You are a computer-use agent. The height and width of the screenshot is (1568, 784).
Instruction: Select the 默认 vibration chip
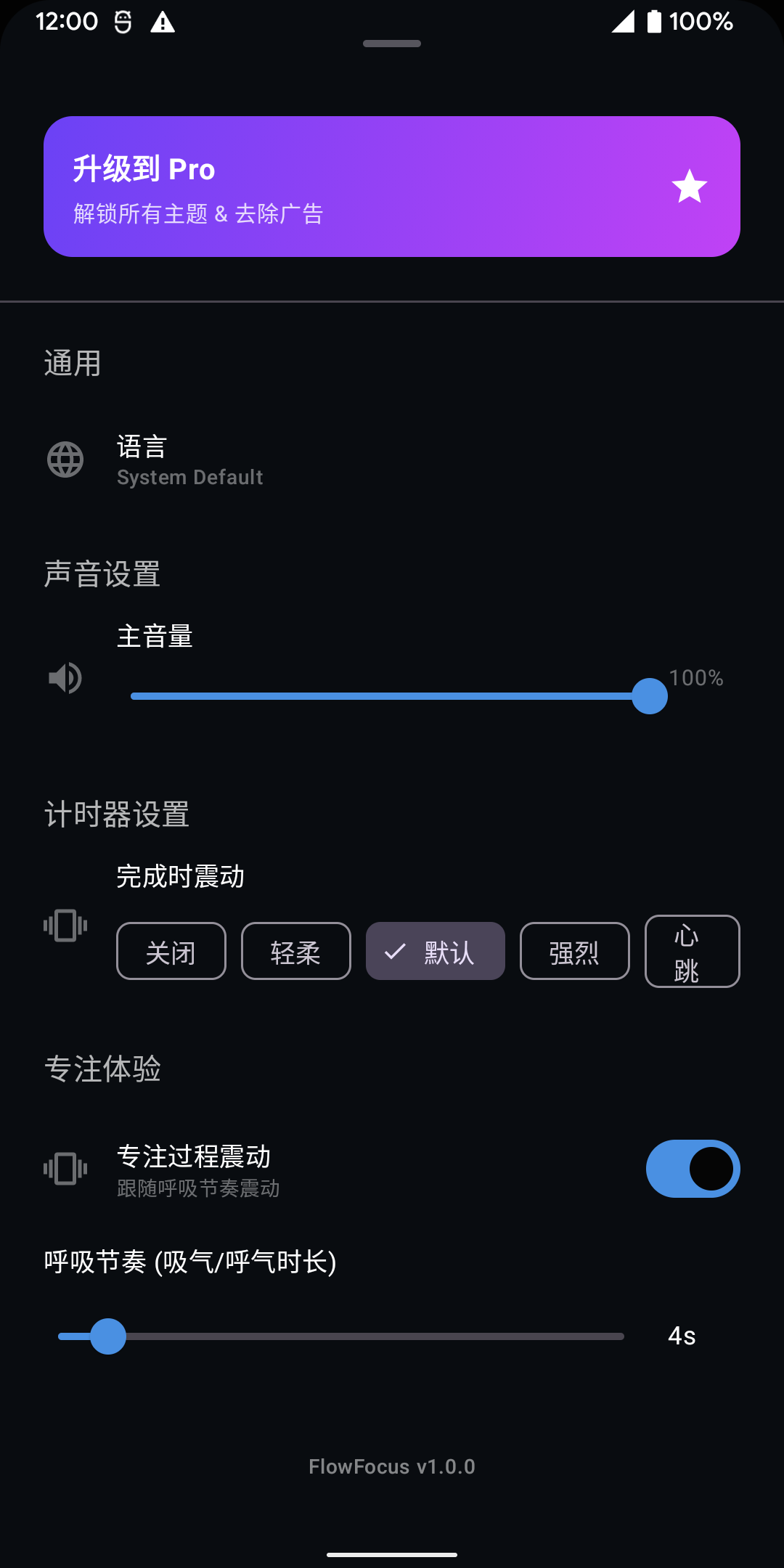pos(435,952)
